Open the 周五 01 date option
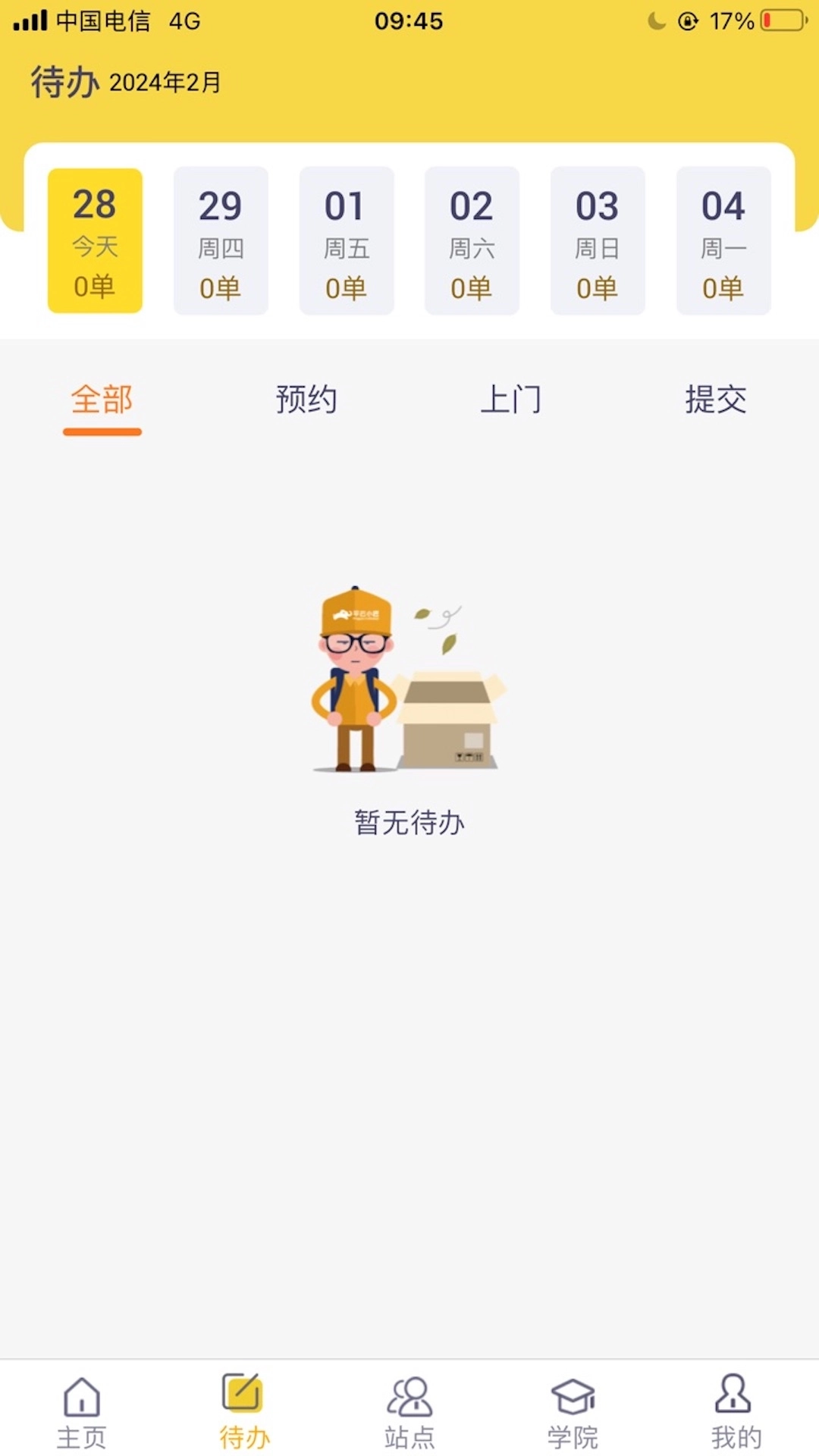The height and width of the screenshot is (1456, 819). click(x=346, y=240)
